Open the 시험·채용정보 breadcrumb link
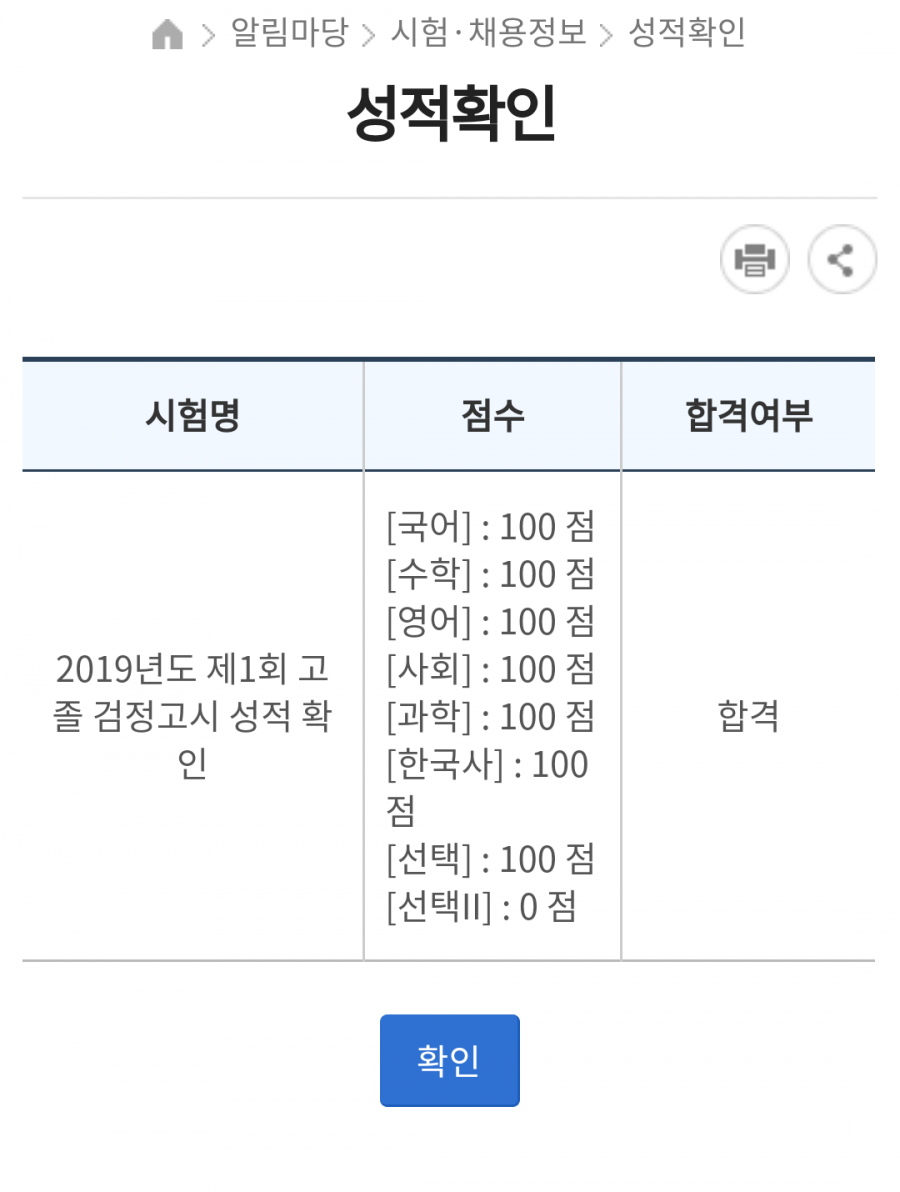The width and height of the screenshot is (900, 1192). (488, 33)
